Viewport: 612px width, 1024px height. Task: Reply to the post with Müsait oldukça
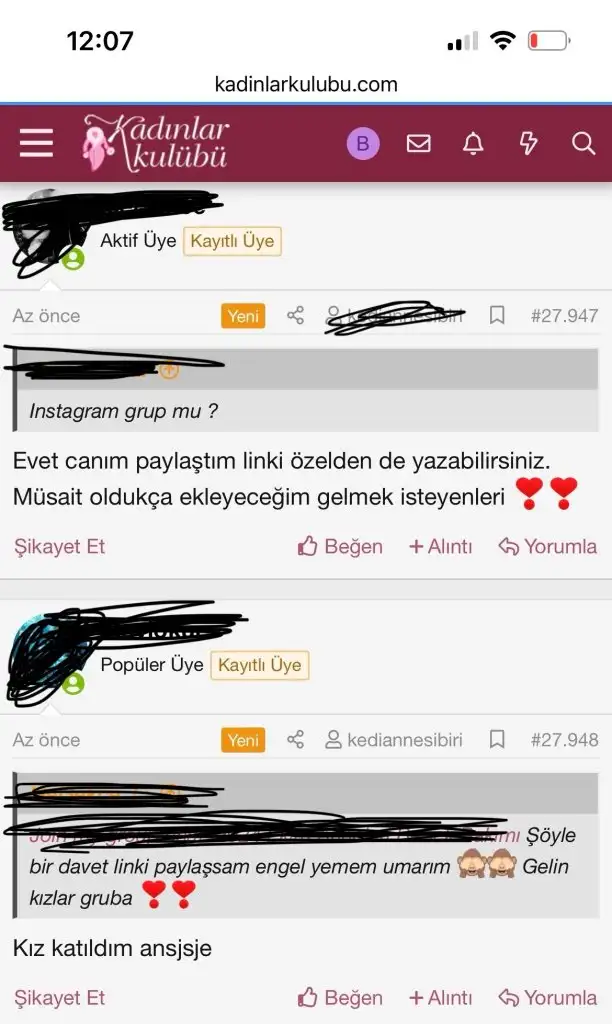(x=547, y=546)
